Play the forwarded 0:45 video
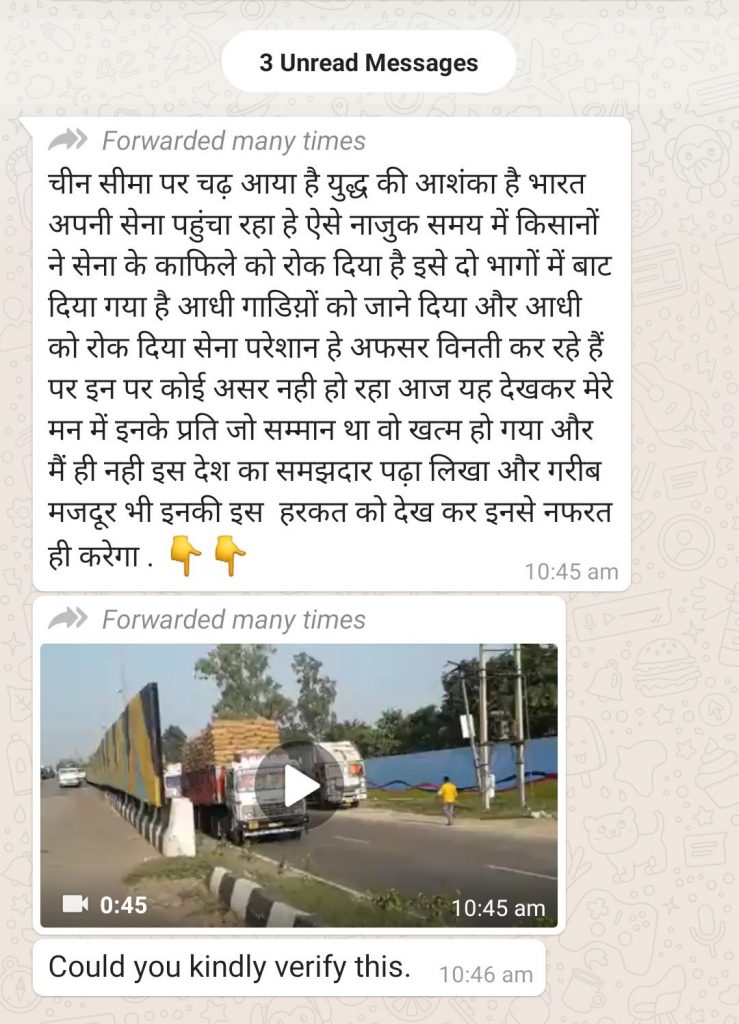The width and height of the screenshot is (739, 1024). [298, 785]
